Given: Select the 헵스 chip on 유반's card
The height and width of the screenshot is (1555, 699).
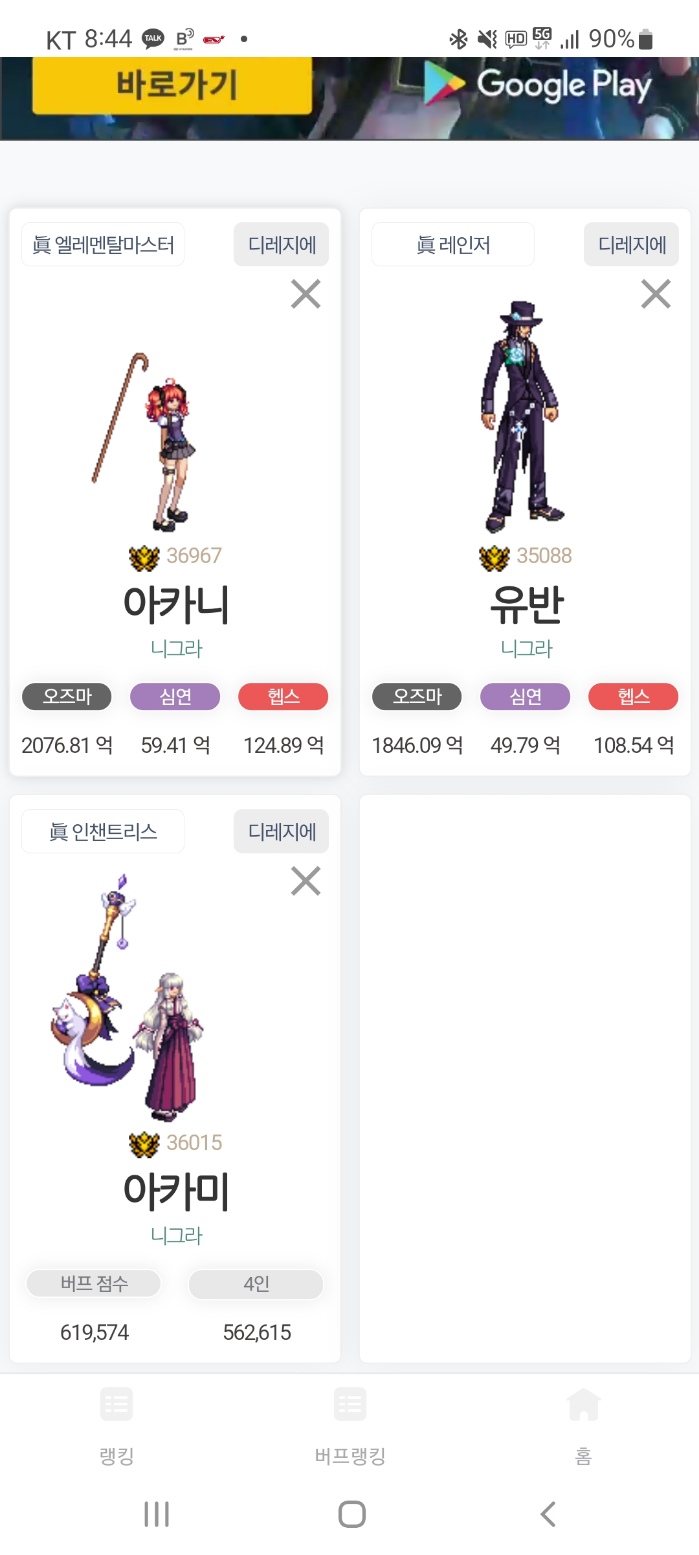Looking at the screenshot, I should coord(633,697).
